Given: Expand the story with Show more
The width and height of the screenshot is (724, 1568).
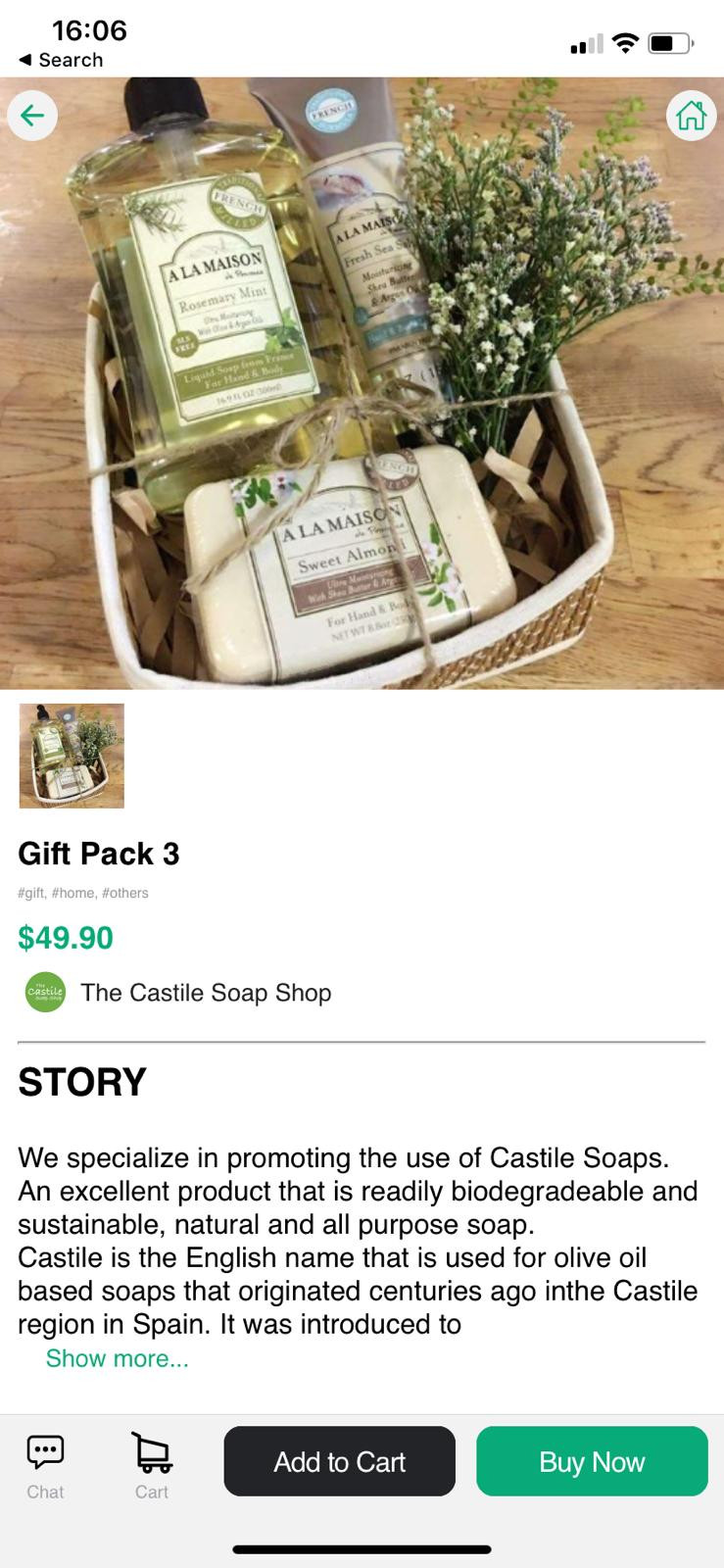Looking at the screenshot, I should pyautogui.click(x=117, y=1358).
